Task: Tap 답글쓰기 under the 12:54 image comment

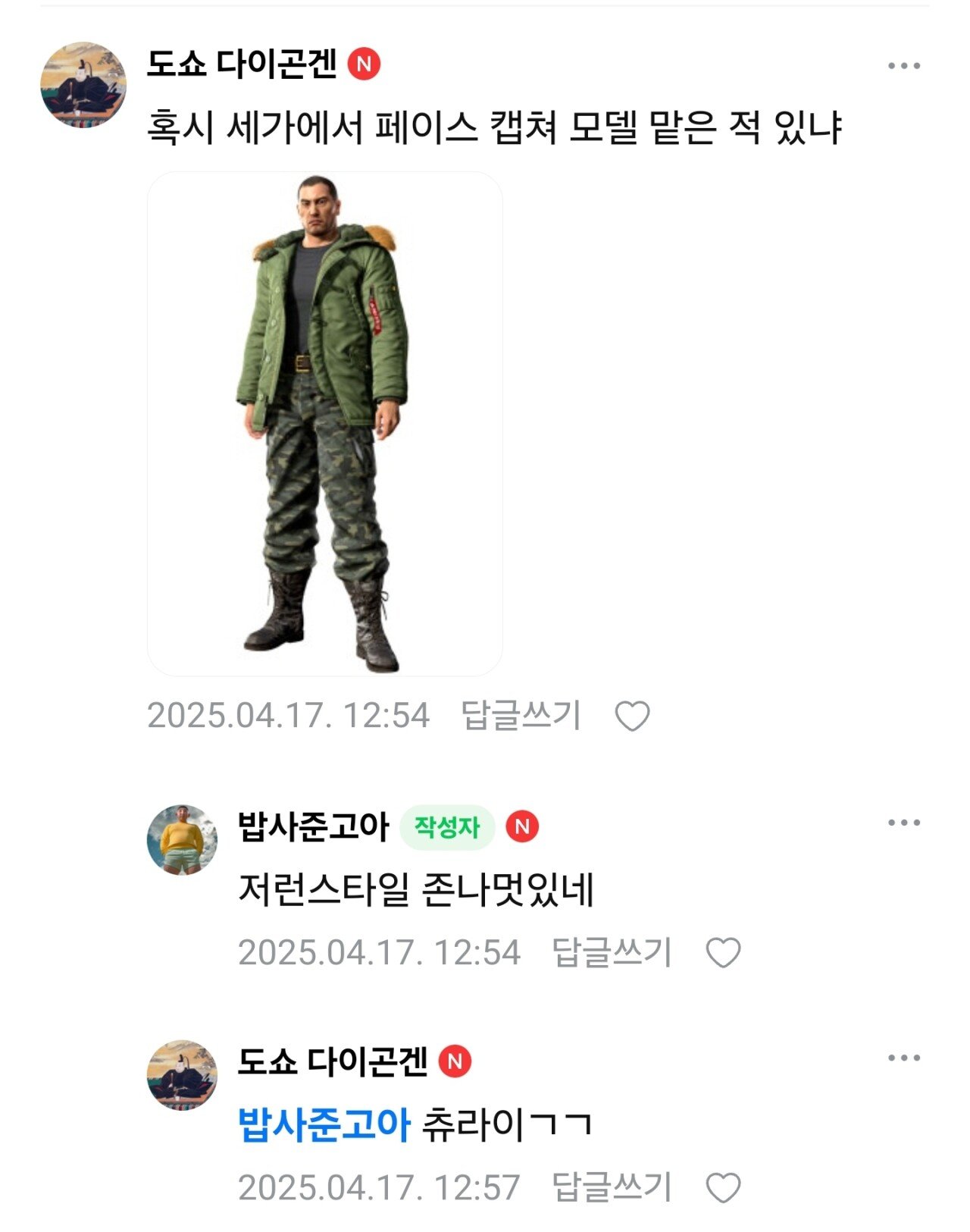Action: [521, 715]
